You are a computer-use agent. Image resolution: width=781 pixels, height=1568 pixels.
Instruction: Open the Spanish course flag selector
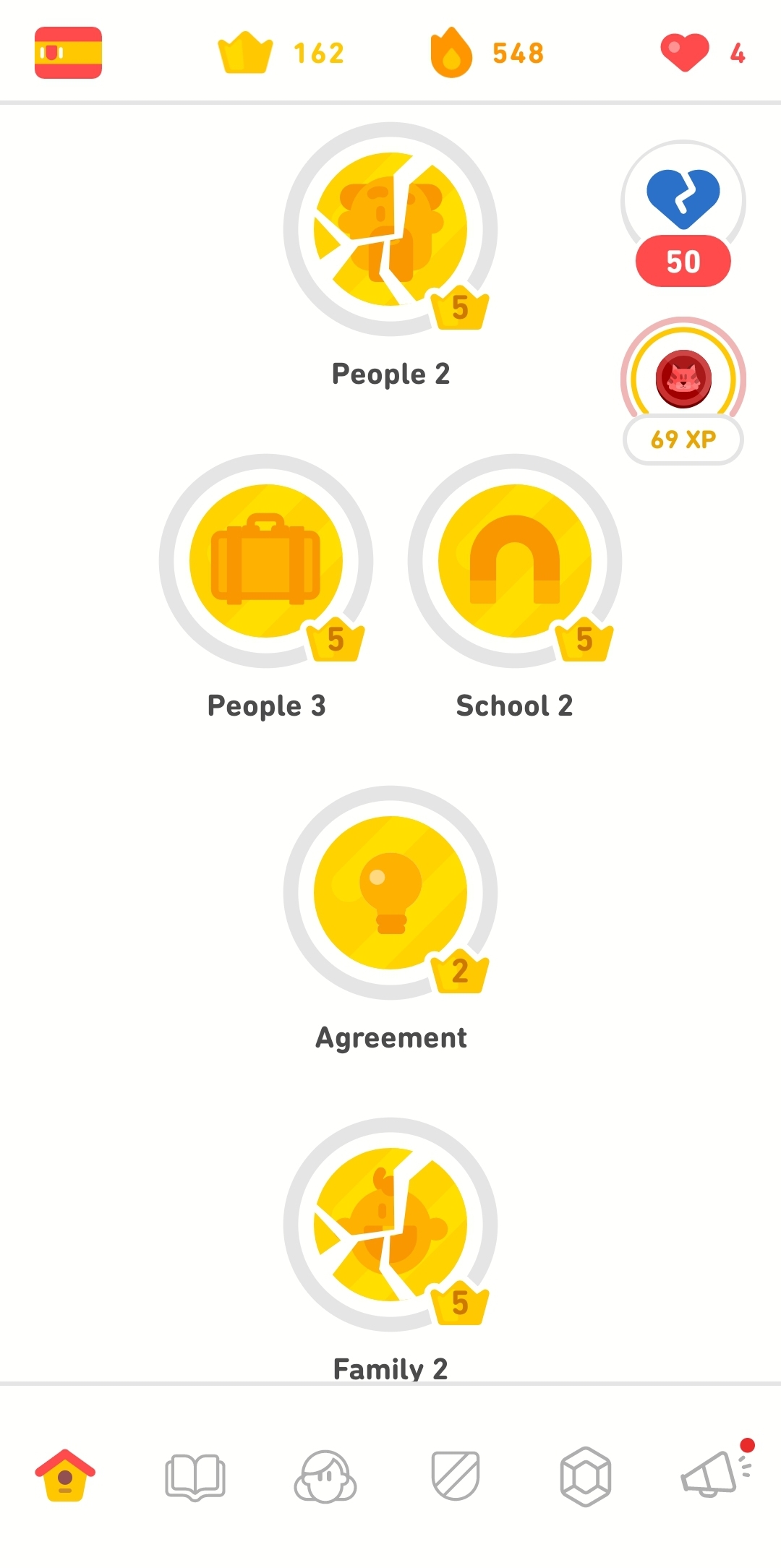tap(68, 53)
